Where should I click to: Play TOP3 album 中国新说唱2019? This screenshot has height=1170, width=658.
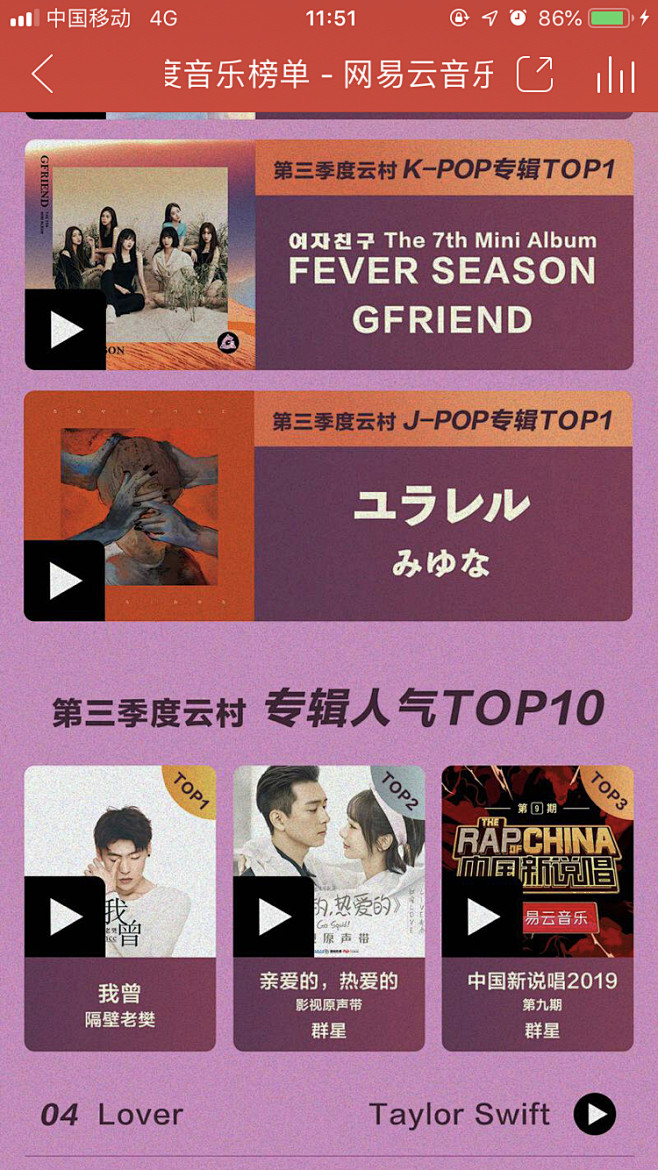pyautogui.click(x=483, y=917)
